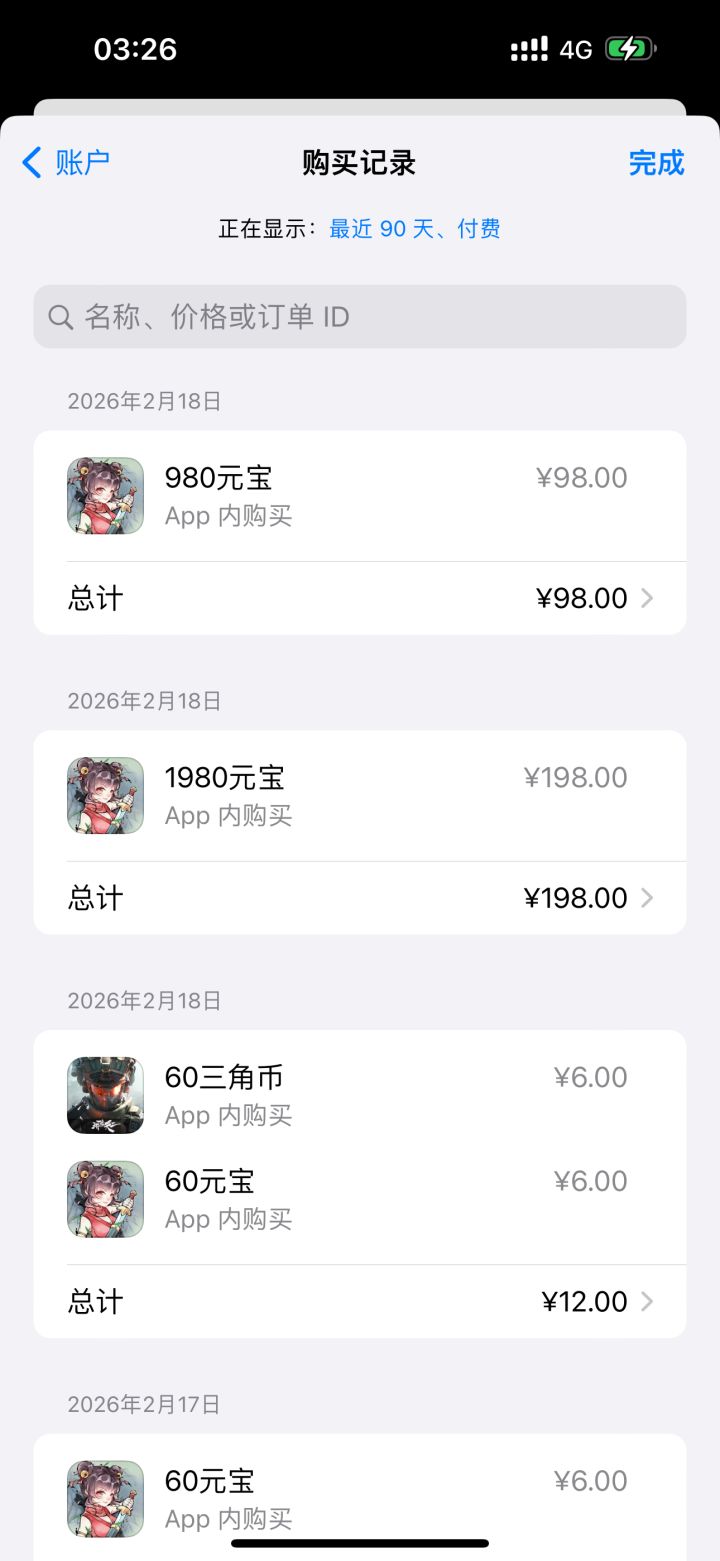Tap the game icon under 2026年2月17日

104,1498
